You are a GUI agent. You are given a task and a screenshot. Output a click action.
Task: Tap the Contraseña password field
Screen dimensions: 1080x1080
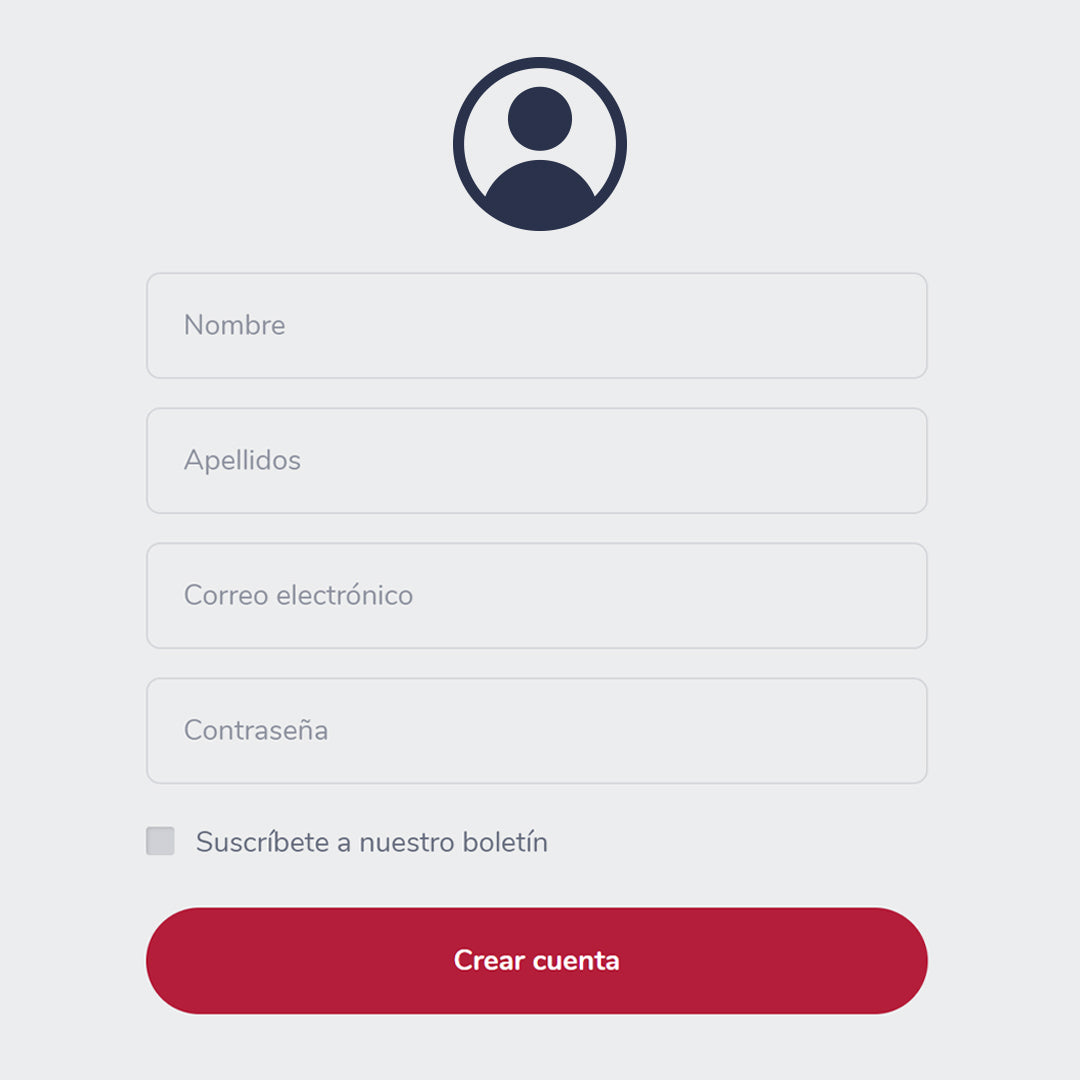click(x=537, y=731)
